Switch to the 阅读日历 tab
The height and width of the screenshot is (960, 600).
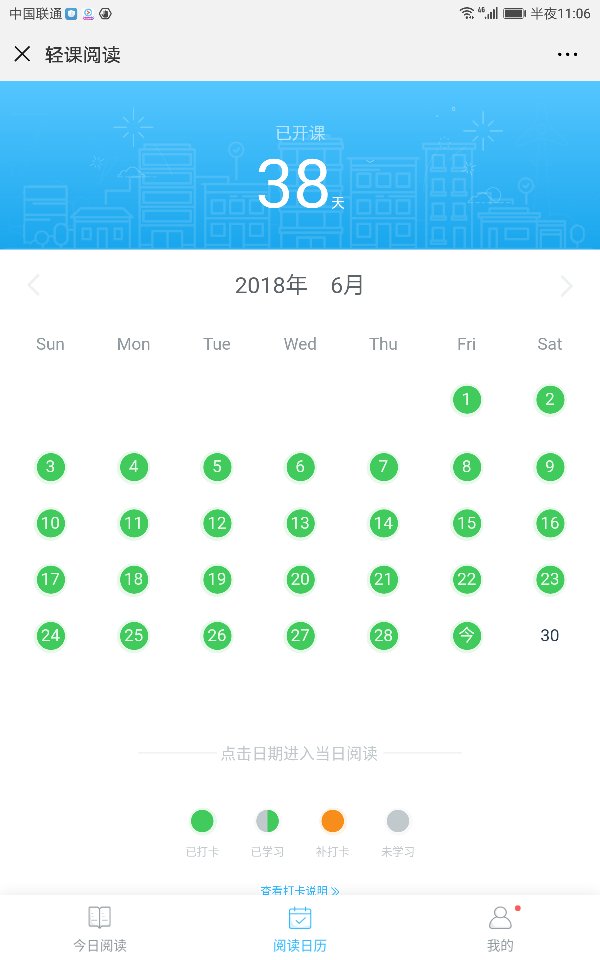click(x=300, y=929)
